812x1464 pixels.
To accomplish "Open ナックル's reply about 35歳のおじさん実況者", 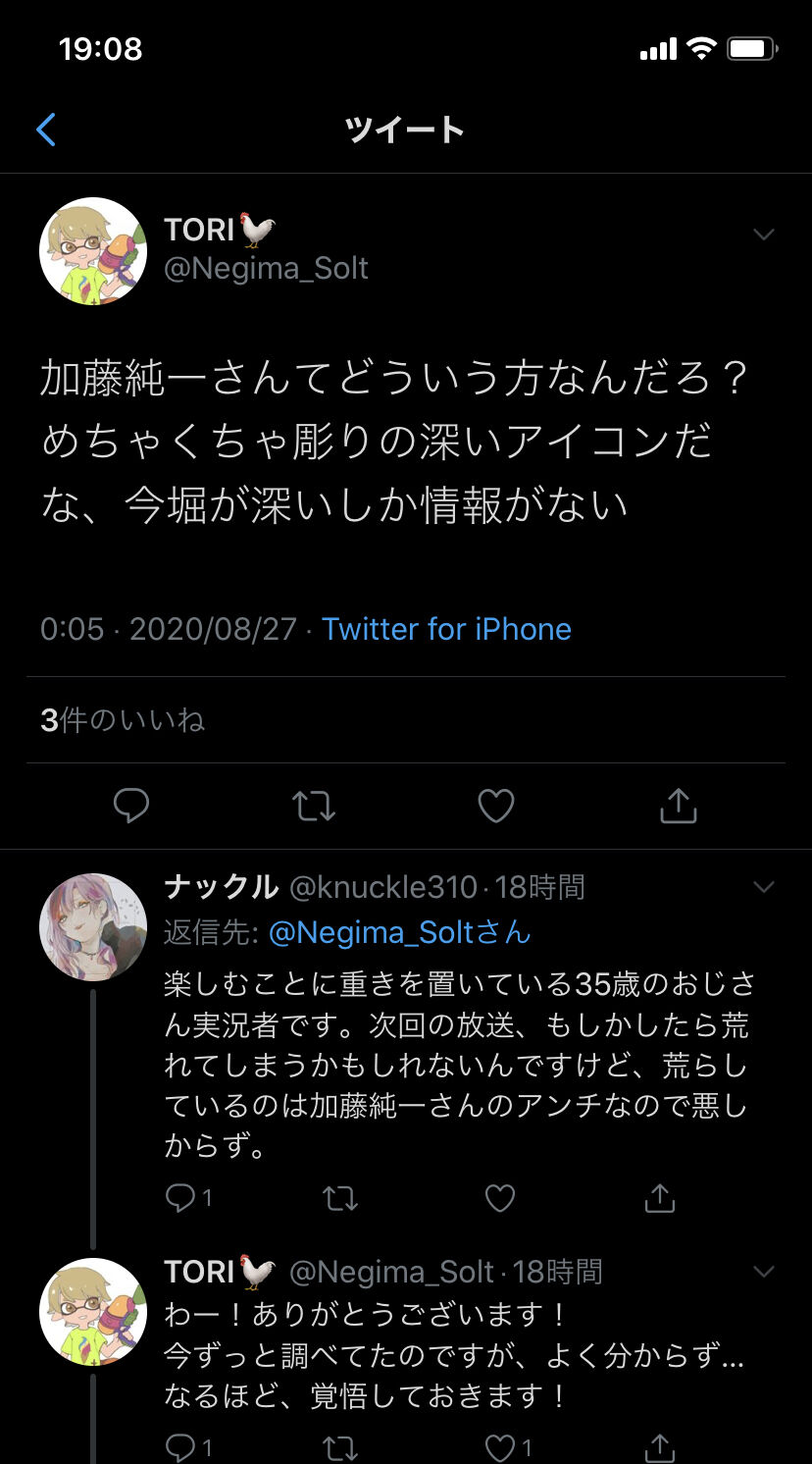I will [456, 1064].
